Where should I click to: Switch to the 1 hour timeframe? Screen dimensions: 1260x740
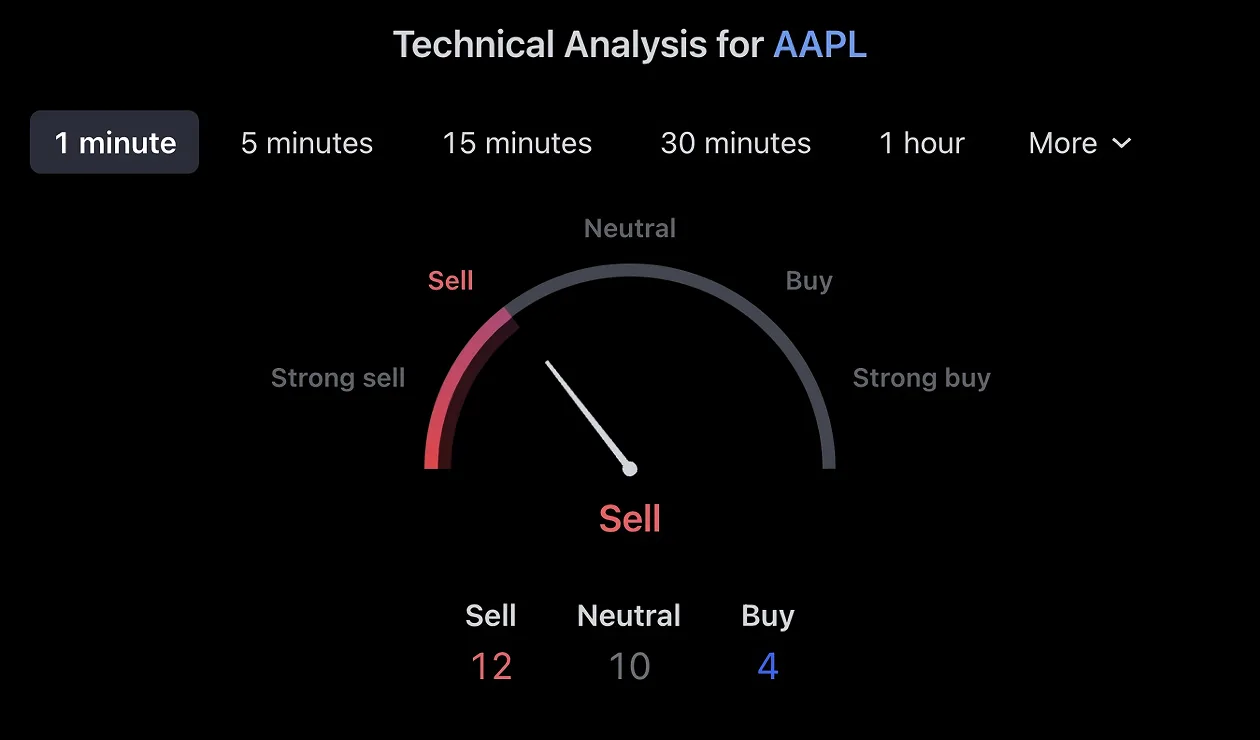click(922, 143)
